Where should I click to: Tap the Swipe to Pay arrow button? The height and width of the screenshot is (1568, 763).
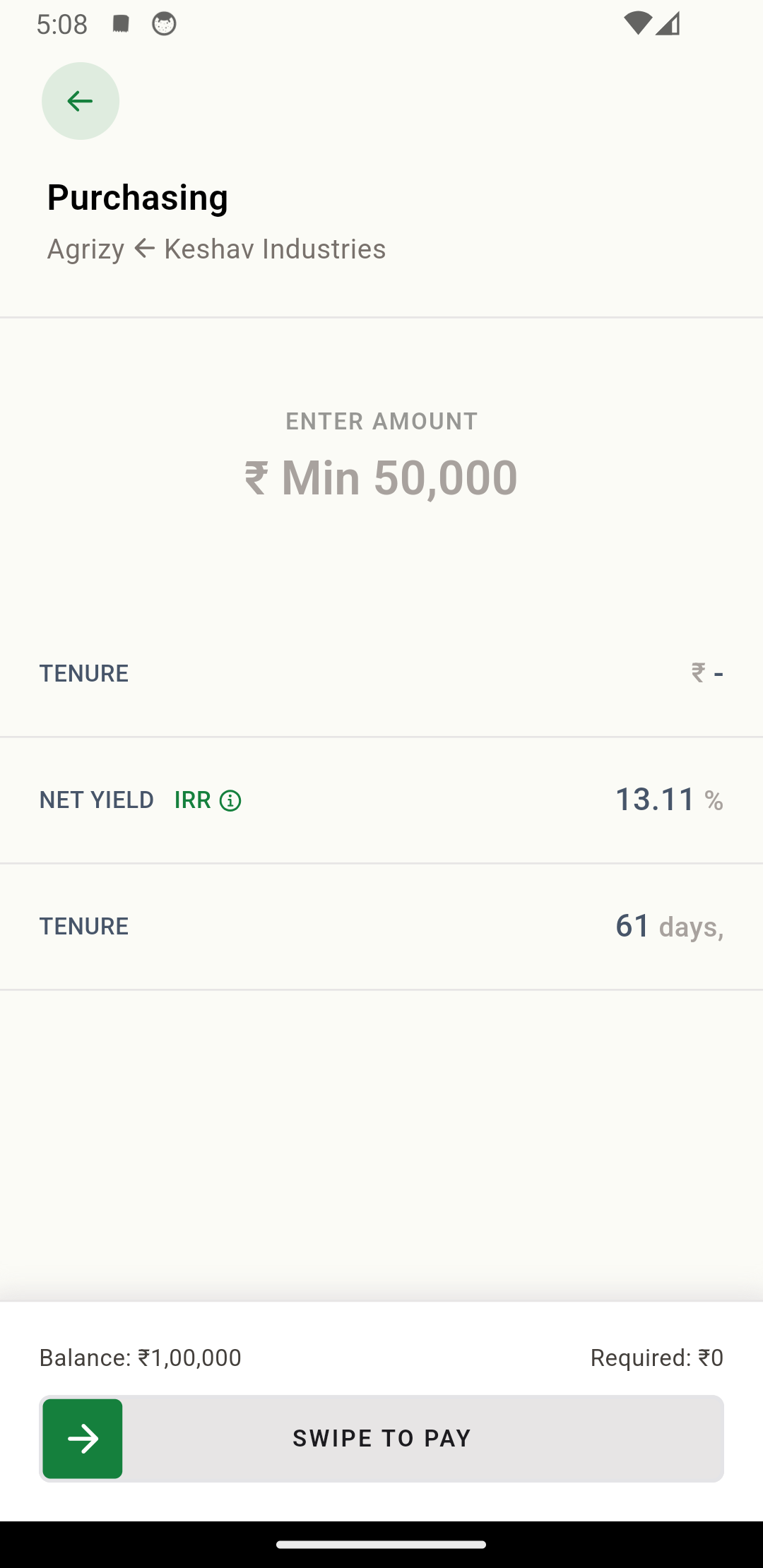[83, 1439]
